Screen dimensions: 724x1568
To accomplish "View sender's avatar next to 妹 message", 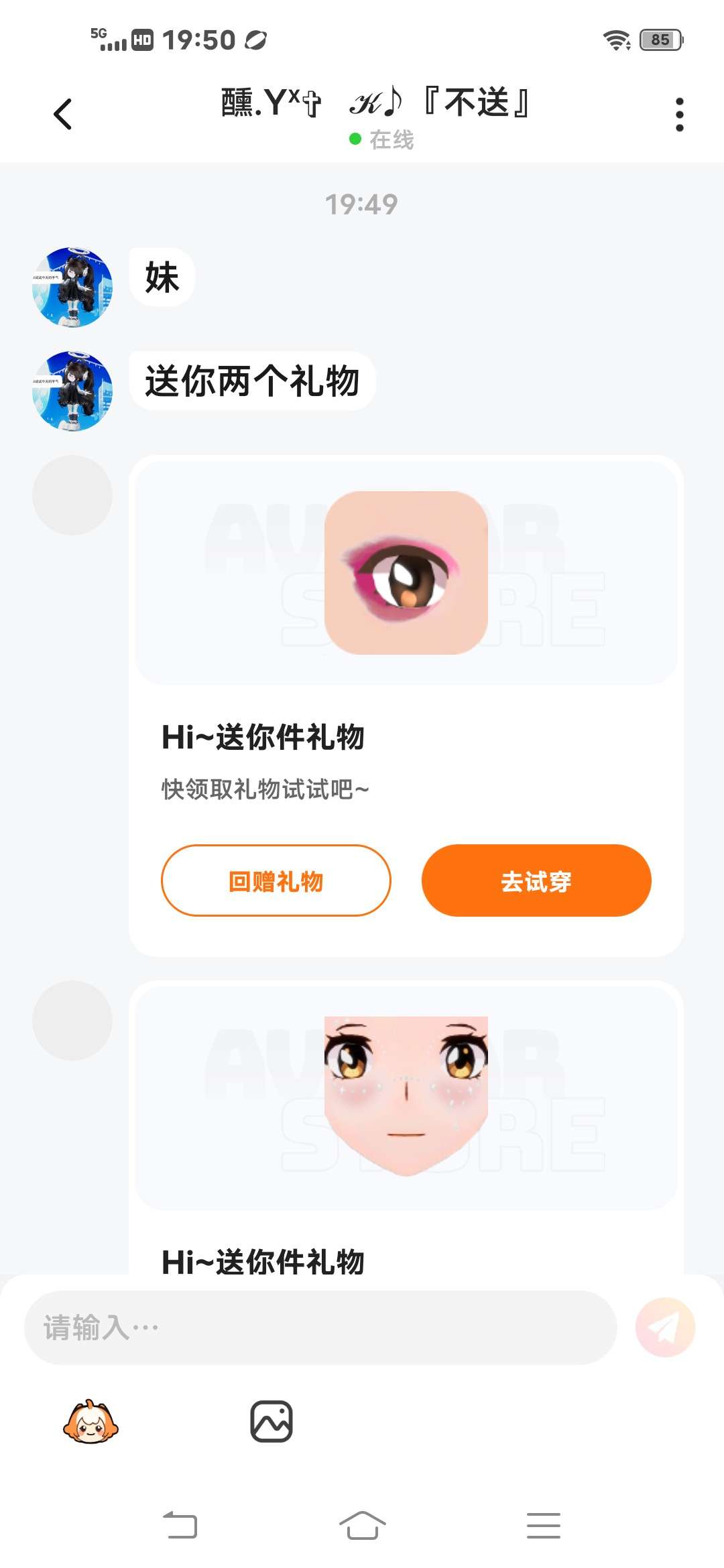I will 72,287.
